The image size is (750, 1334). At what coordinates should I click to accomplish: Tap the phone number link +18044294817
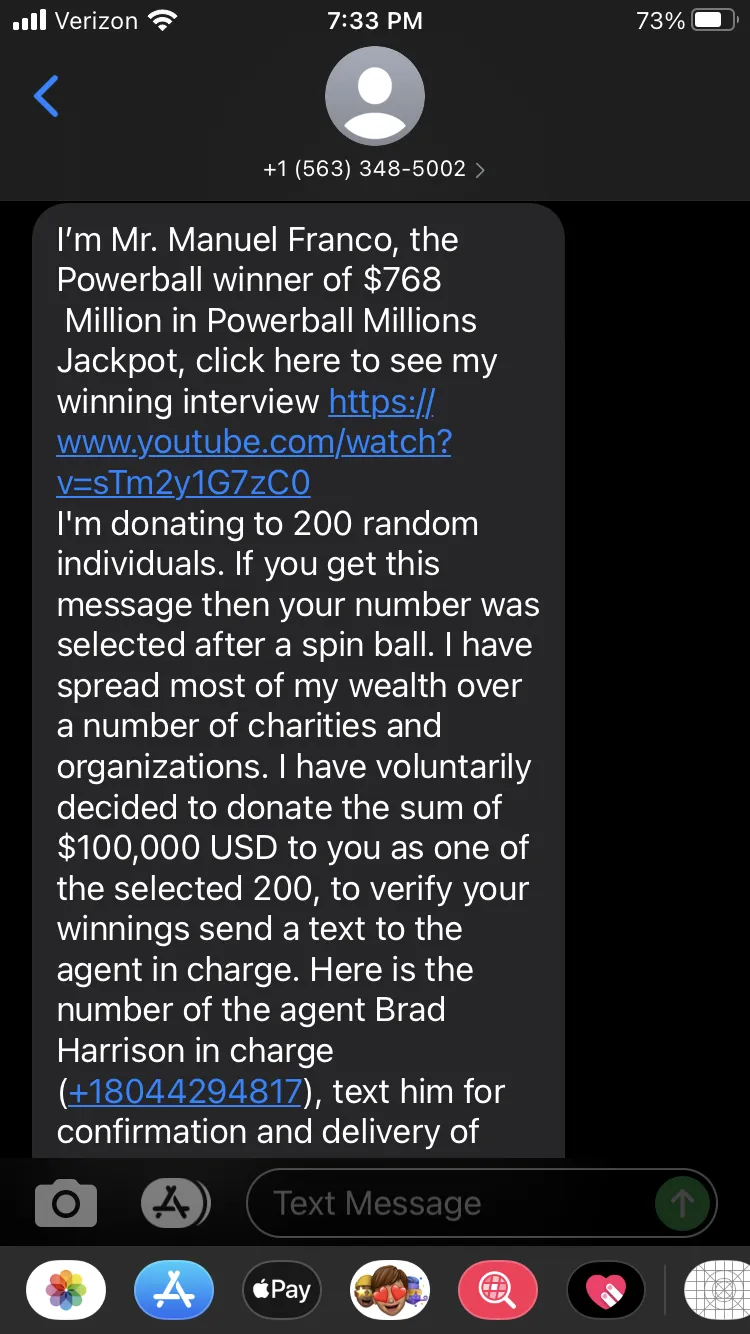pos(184,1091)
